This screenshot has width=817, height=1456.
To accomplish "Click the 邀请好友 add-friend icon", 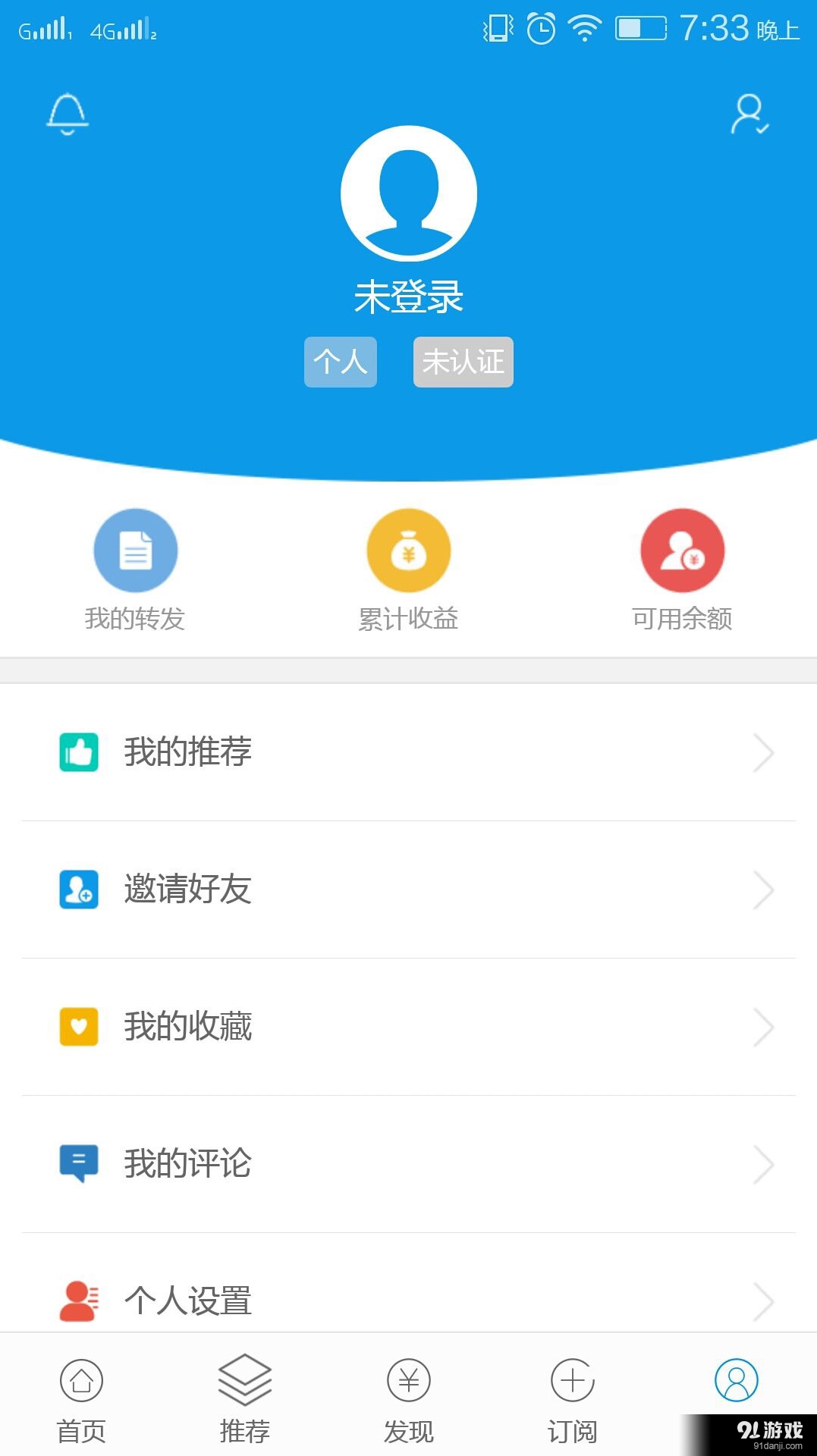I will pyautogui.click(x=78, y=890).
